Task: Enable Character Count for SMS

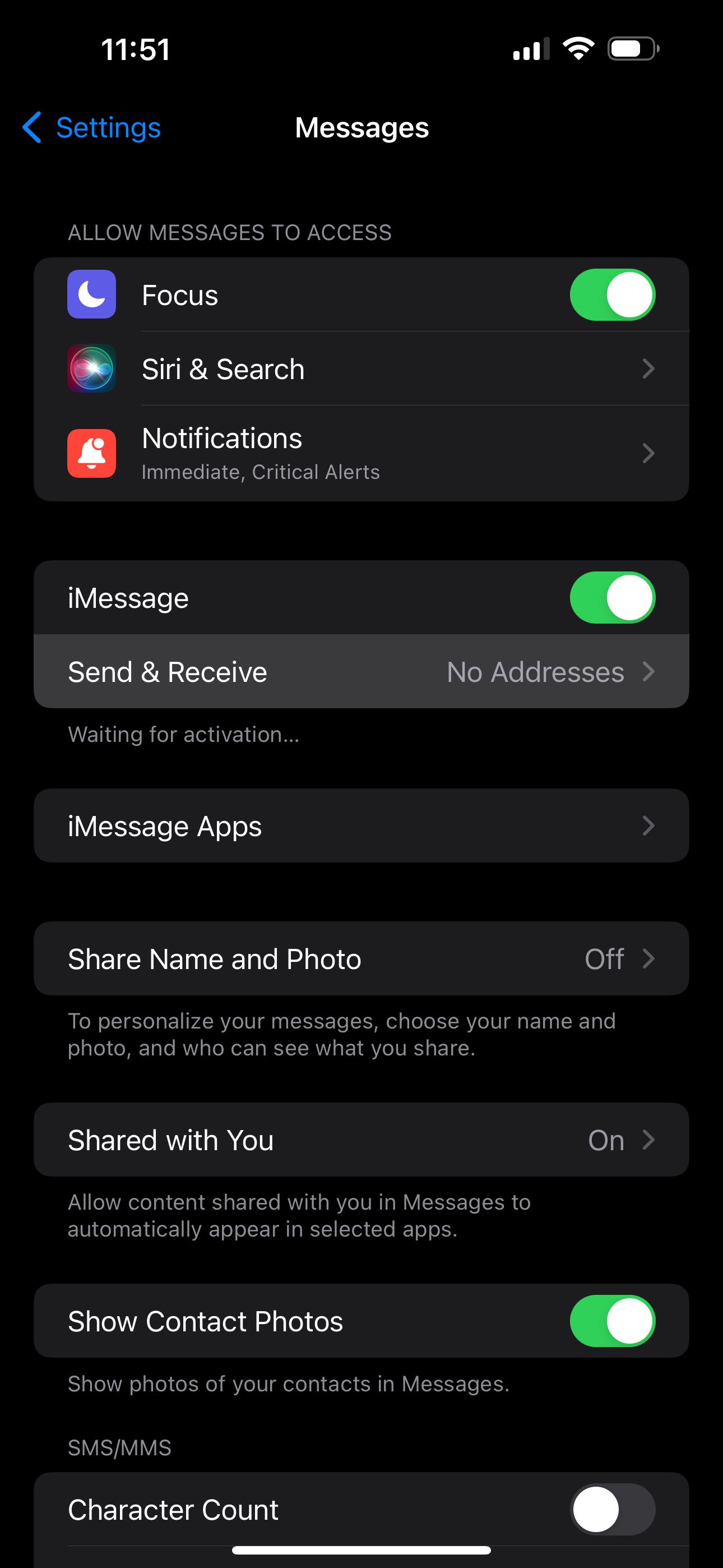Action: [x=611, y=1509]
